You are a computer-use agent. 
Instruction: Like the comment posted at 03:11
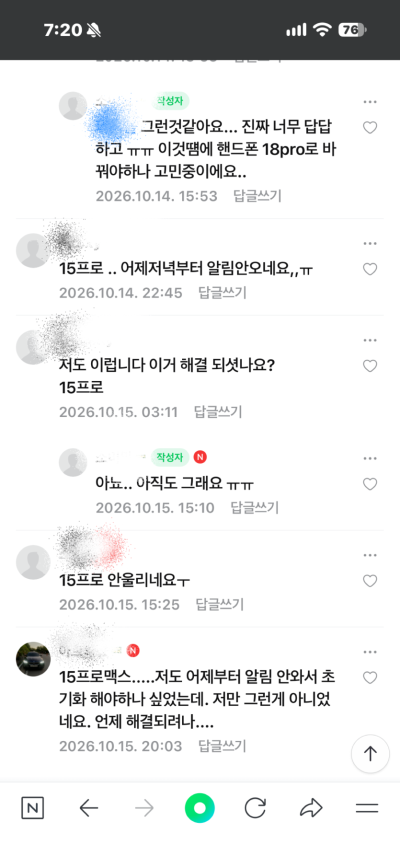point(370,366)
